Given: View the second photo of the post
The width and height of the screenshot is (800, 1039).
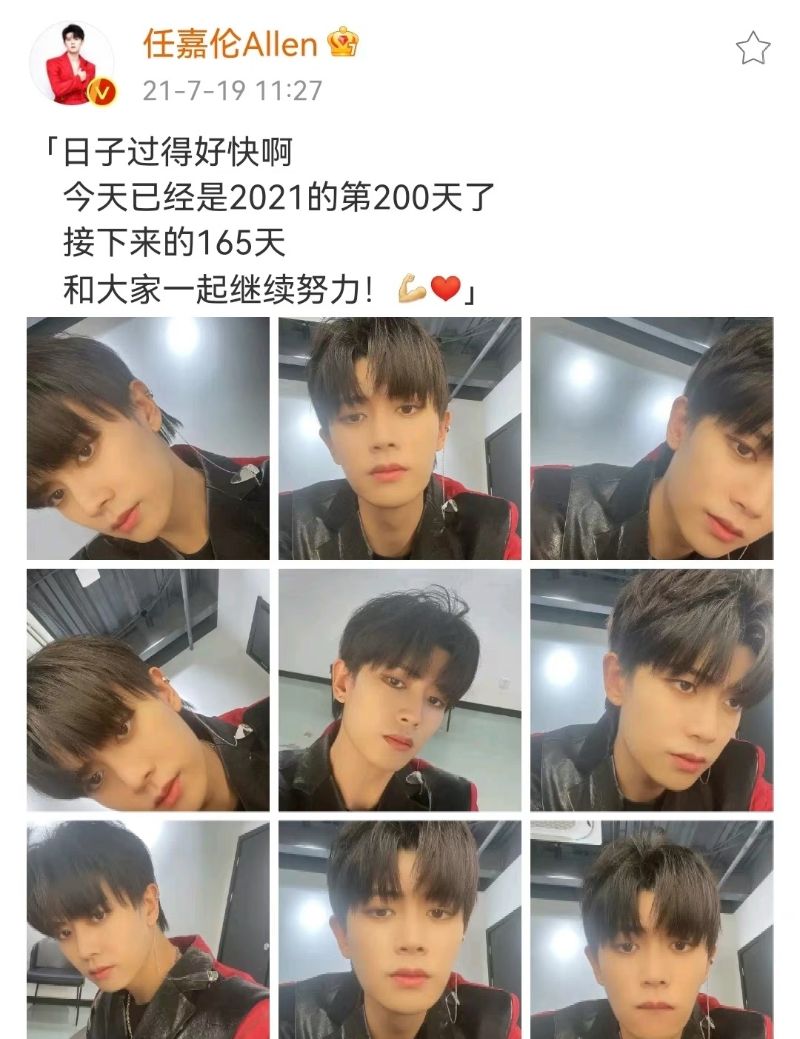Looking at the screenshot, I should [400, 438].
